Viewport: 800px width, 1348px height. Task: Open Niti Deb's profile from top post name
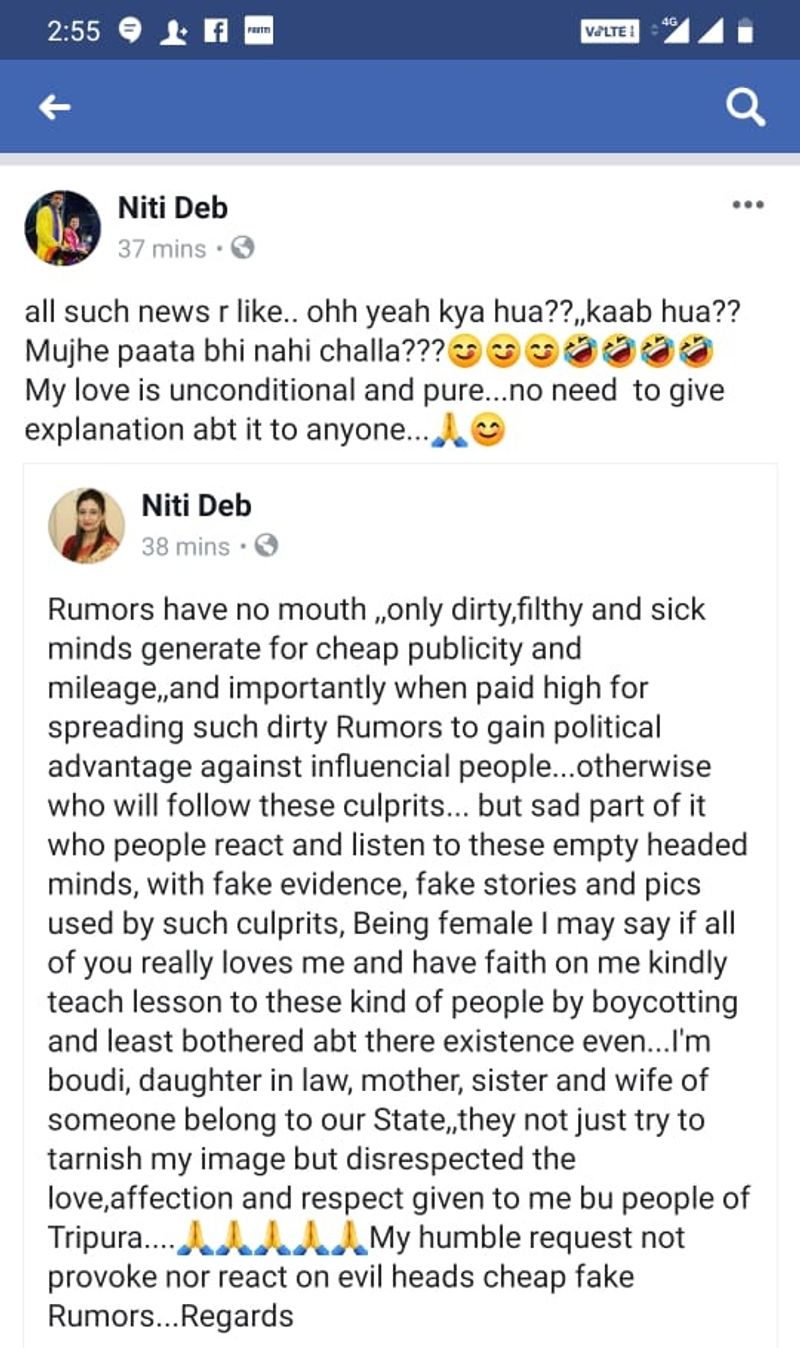(x=173, y=207)
